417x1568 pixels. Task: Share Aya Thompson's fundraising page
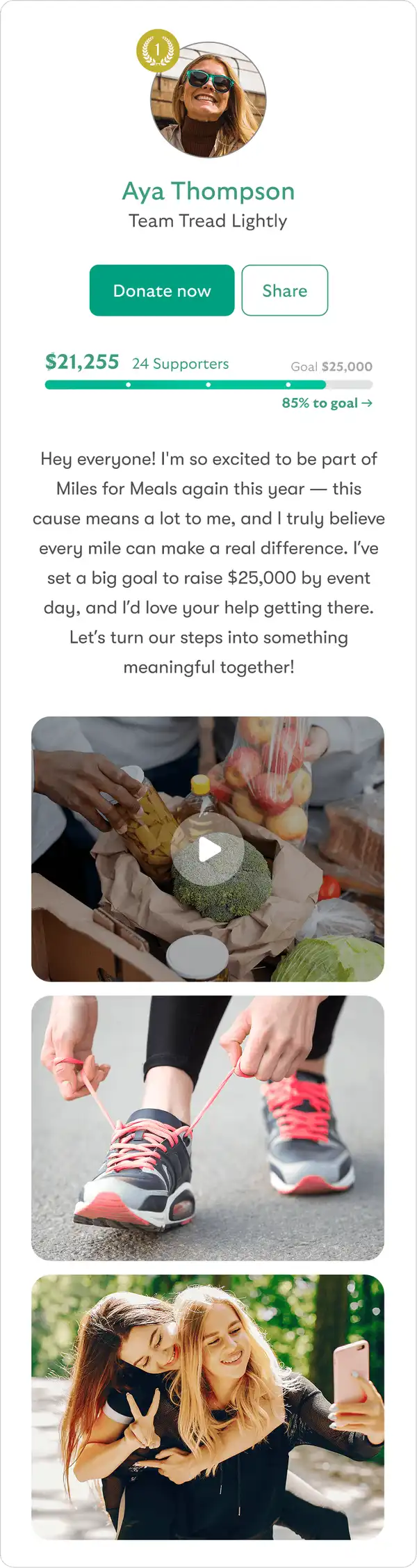pos(284,290)
